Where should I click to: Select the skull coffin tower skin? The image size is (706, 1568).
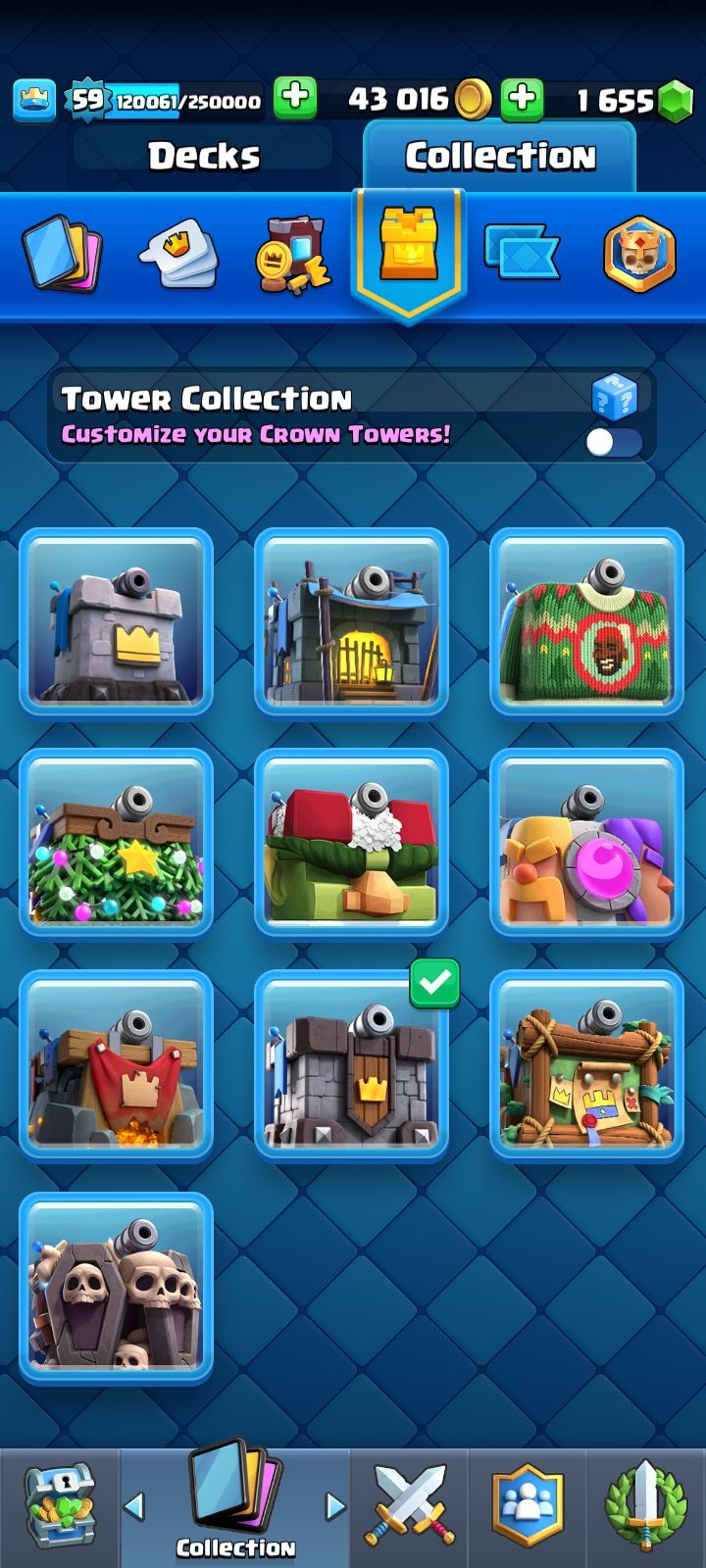coord(116,1286)
